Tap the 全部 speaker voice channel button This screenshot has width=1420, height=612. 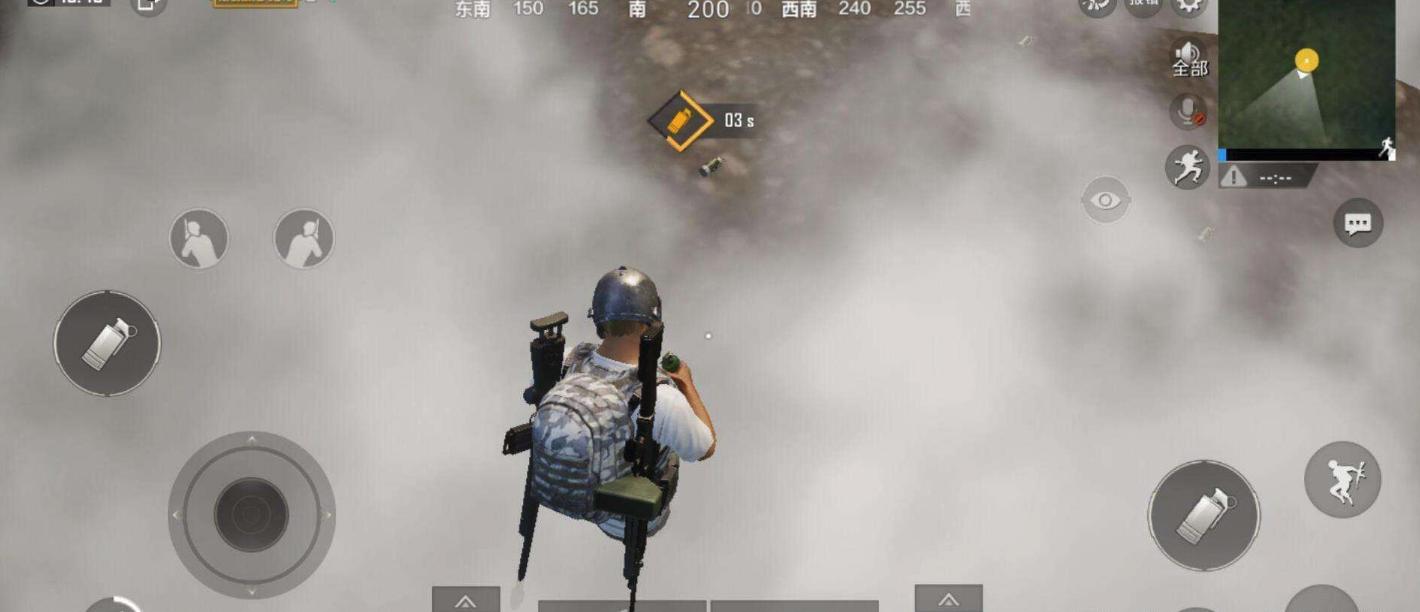[1189, 60]
